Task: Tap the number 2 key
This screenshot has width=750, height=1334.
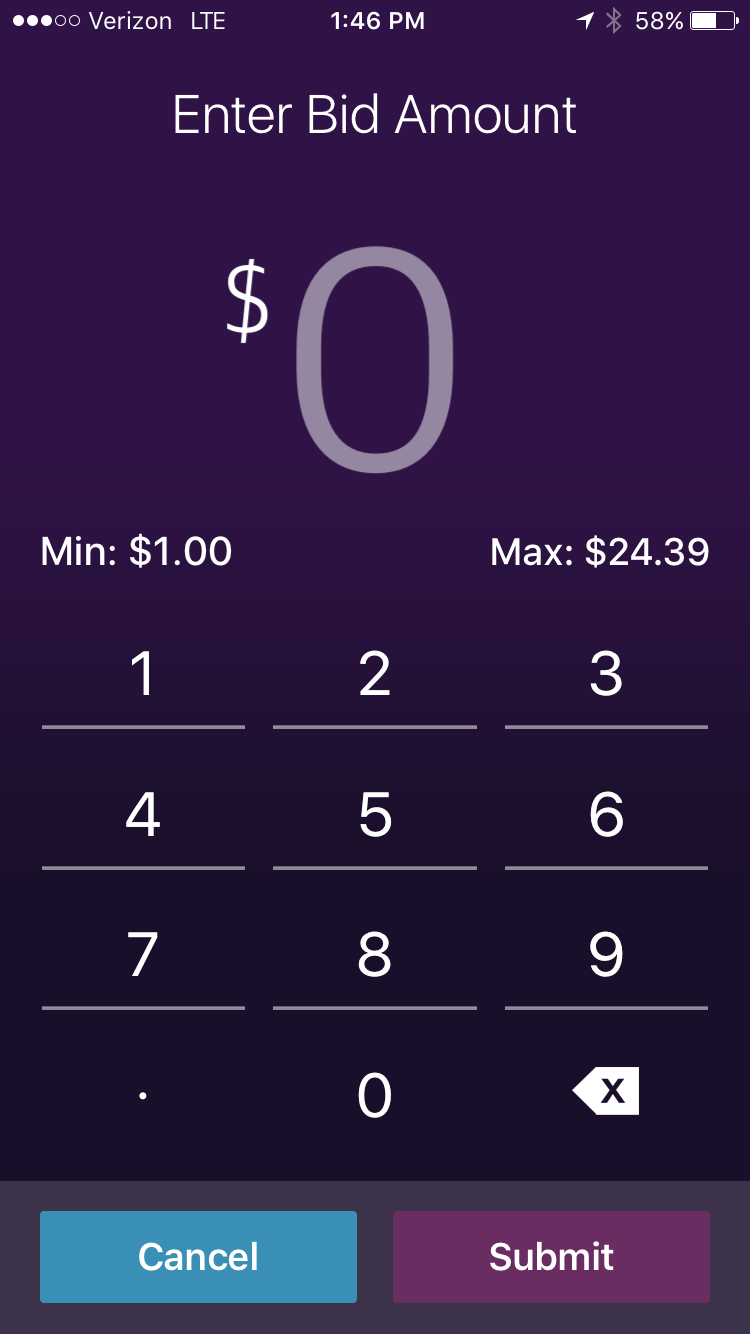Action: pos(375,675)
